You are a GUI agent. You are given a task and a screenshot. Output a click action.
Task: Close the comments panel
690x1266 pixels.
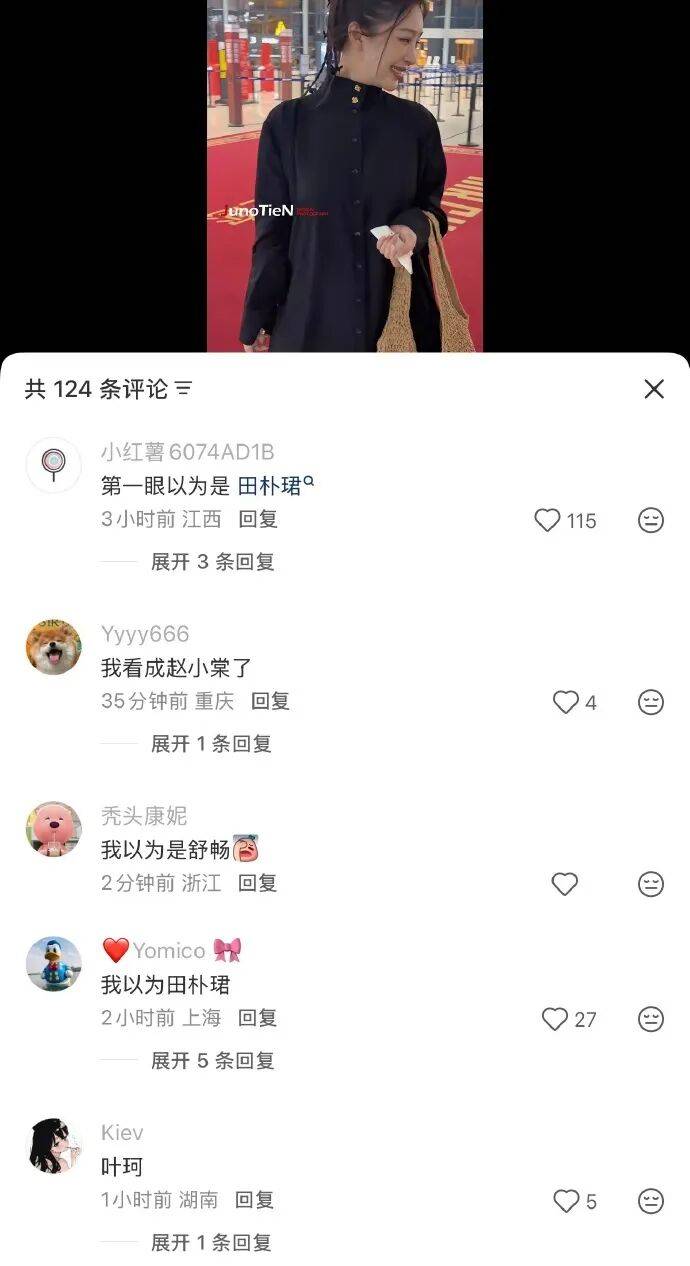click(x=654, y=389)
